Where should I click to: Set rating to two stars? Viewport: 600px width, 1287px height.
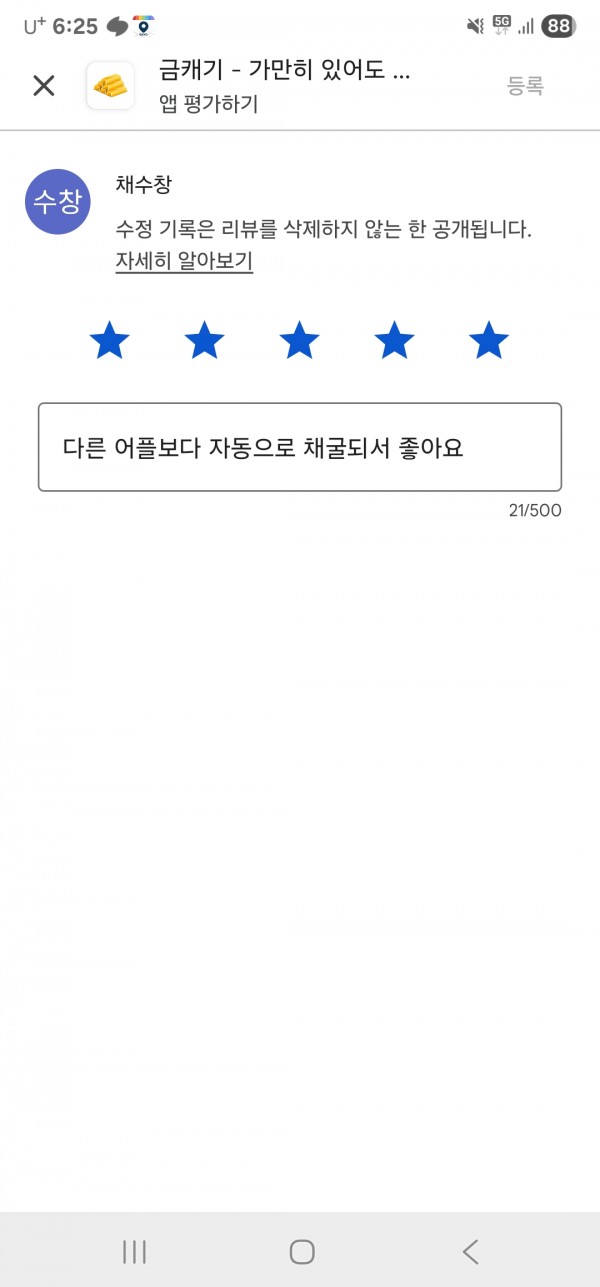[204, 341]
